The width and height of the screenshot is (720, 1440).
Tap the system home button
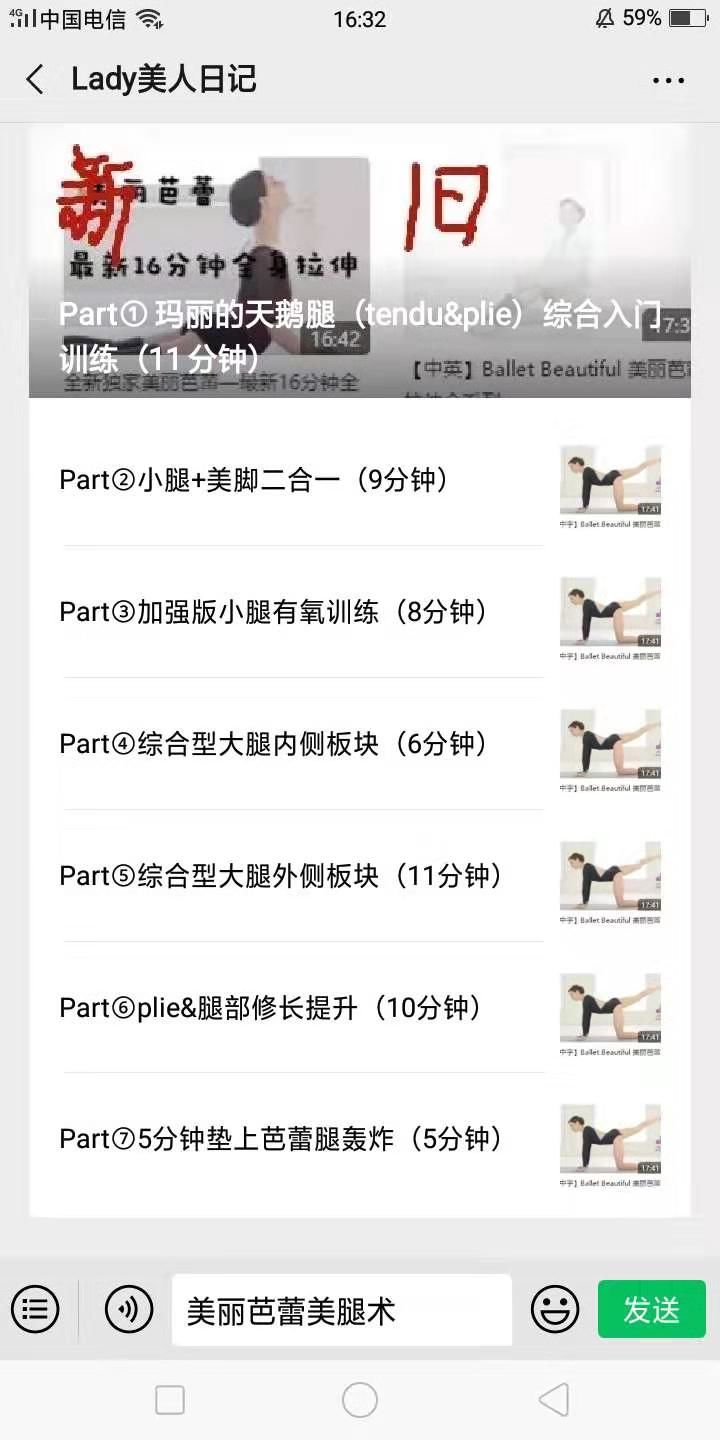coord(360,1400)
